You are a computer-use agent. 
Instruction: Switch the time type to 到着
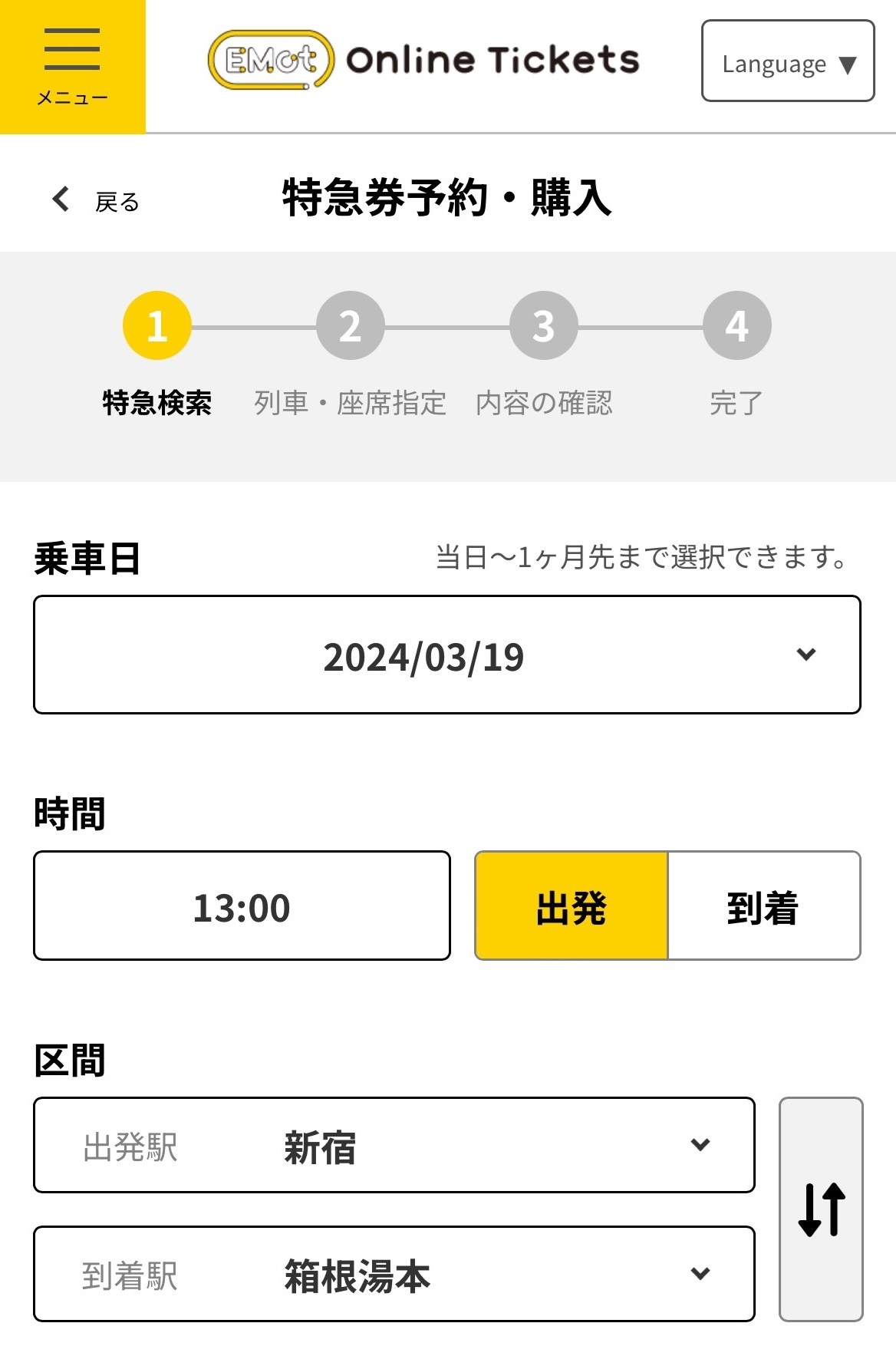[764, 906]
